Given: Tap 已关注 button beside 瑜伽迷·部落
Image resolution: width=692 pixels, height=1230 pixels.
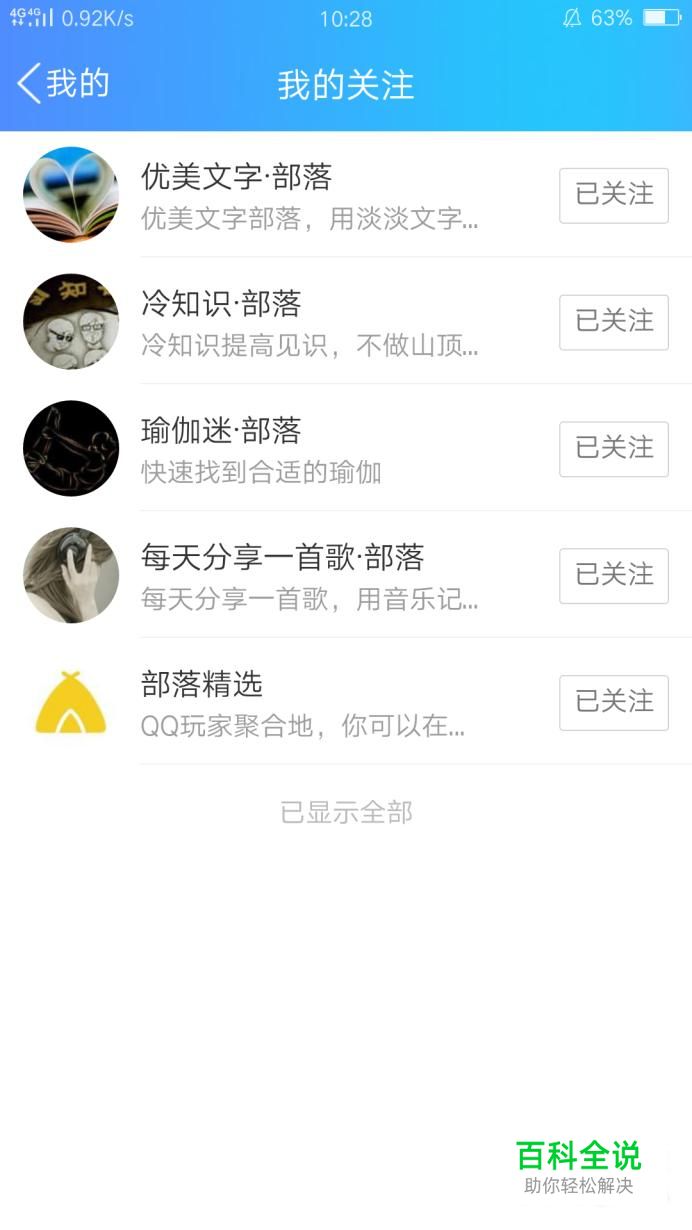Looking at the screenshot, I should click(x=613, y=449).
